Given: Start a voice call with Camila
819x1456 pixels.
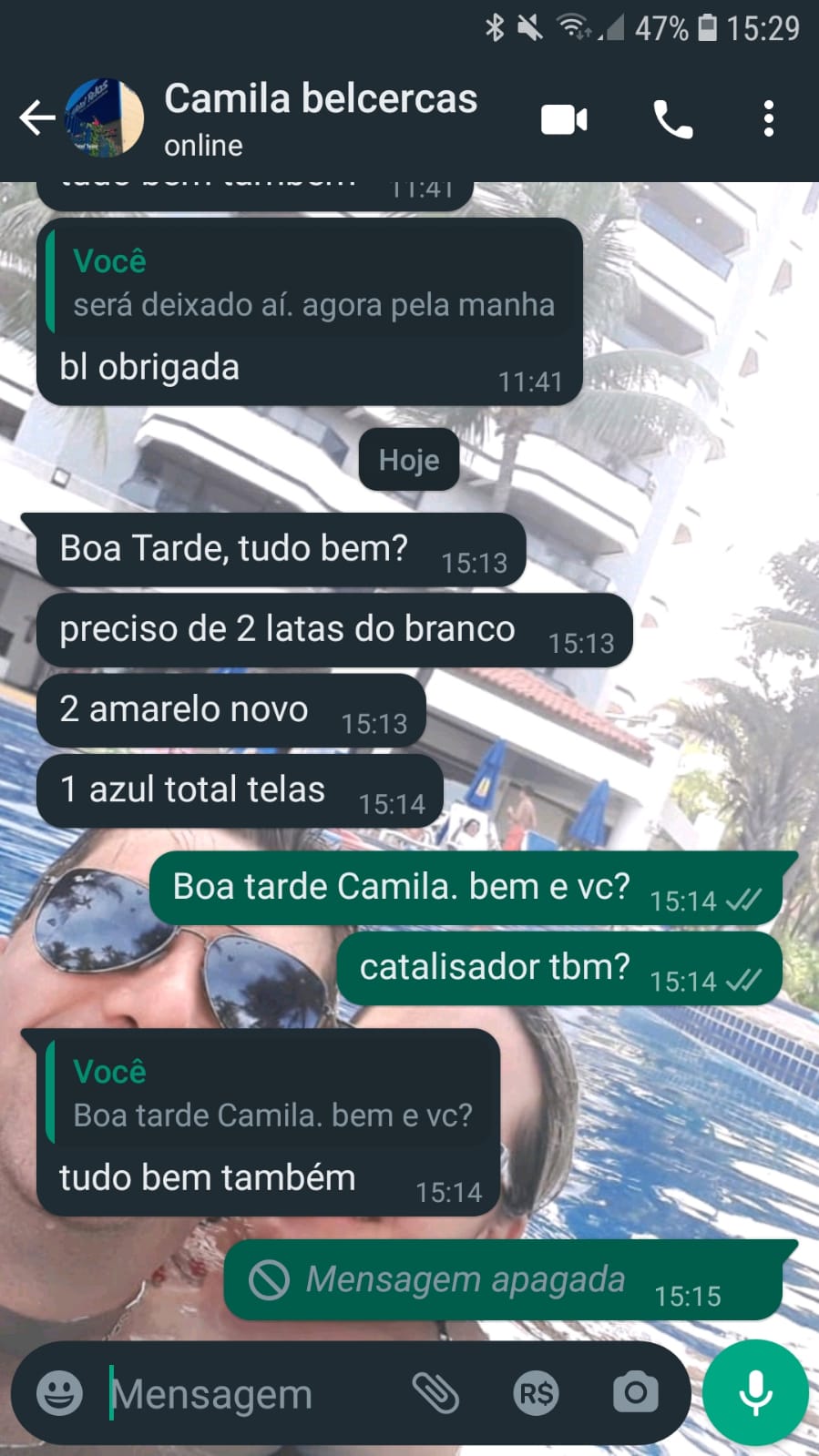Looking at the screenshot, I should point(673,119).
